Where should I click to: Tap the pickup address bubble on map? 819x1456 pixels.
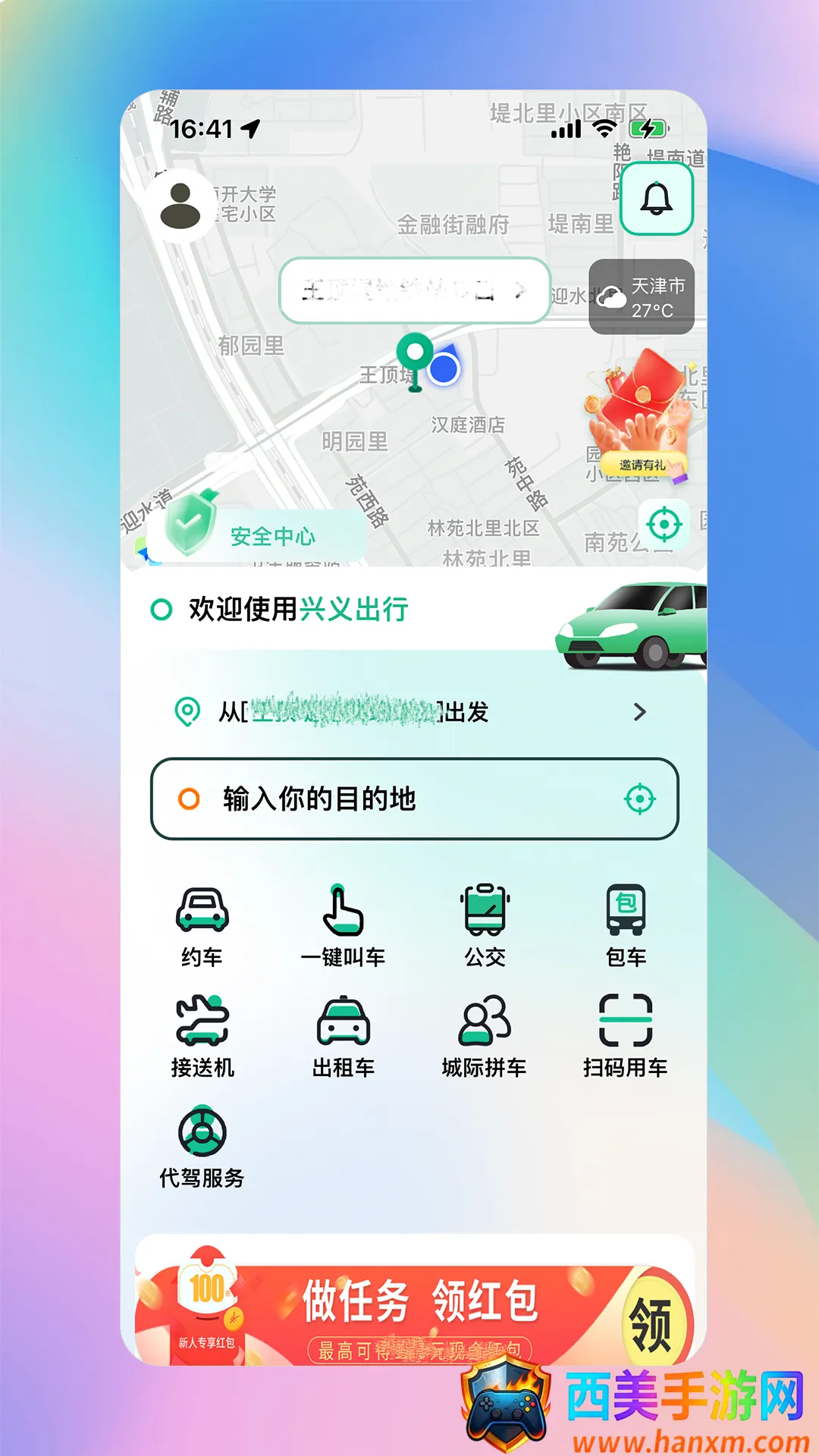click(x=414, y=290)
